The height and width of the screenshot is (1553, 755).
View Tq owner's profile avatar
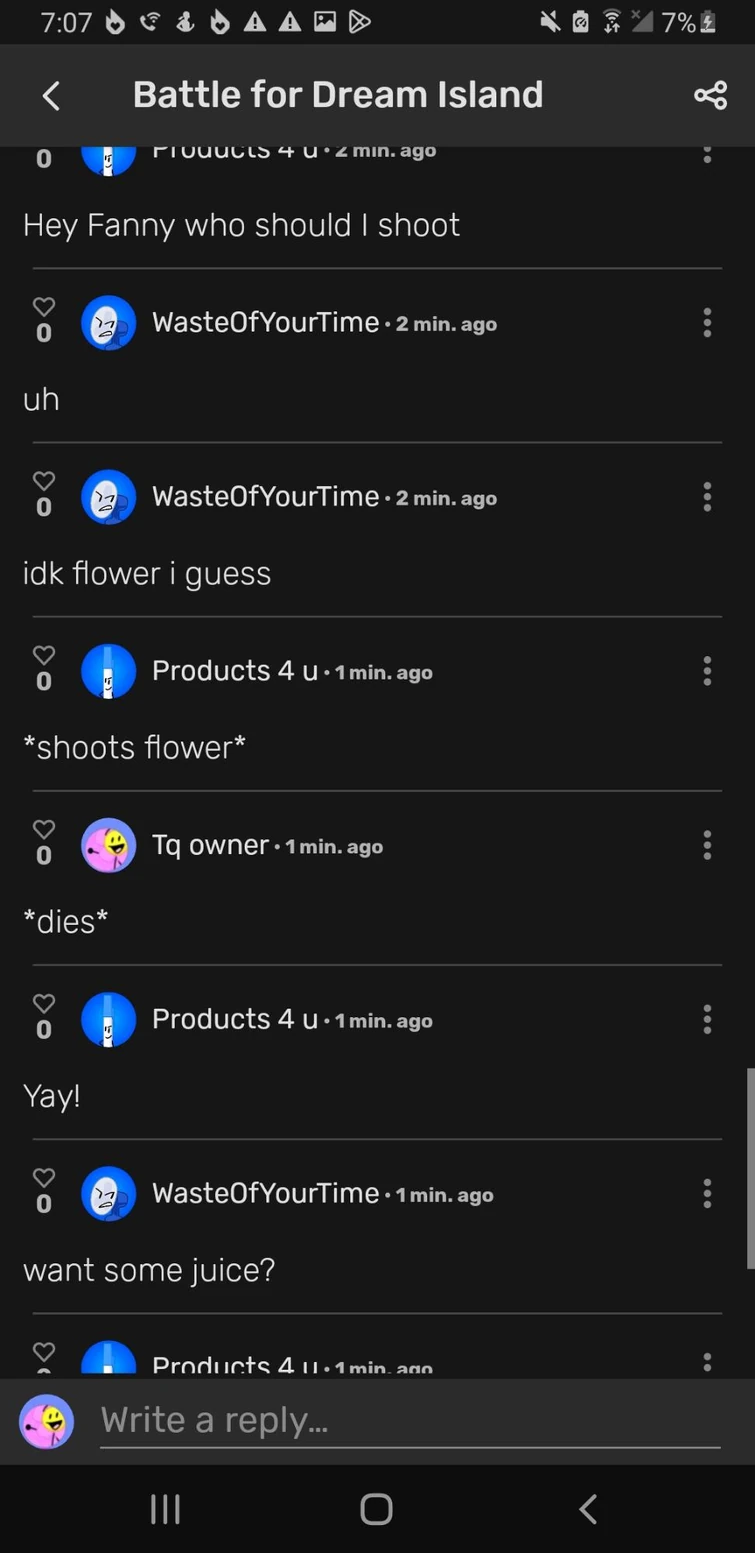[x=108, y=845]
